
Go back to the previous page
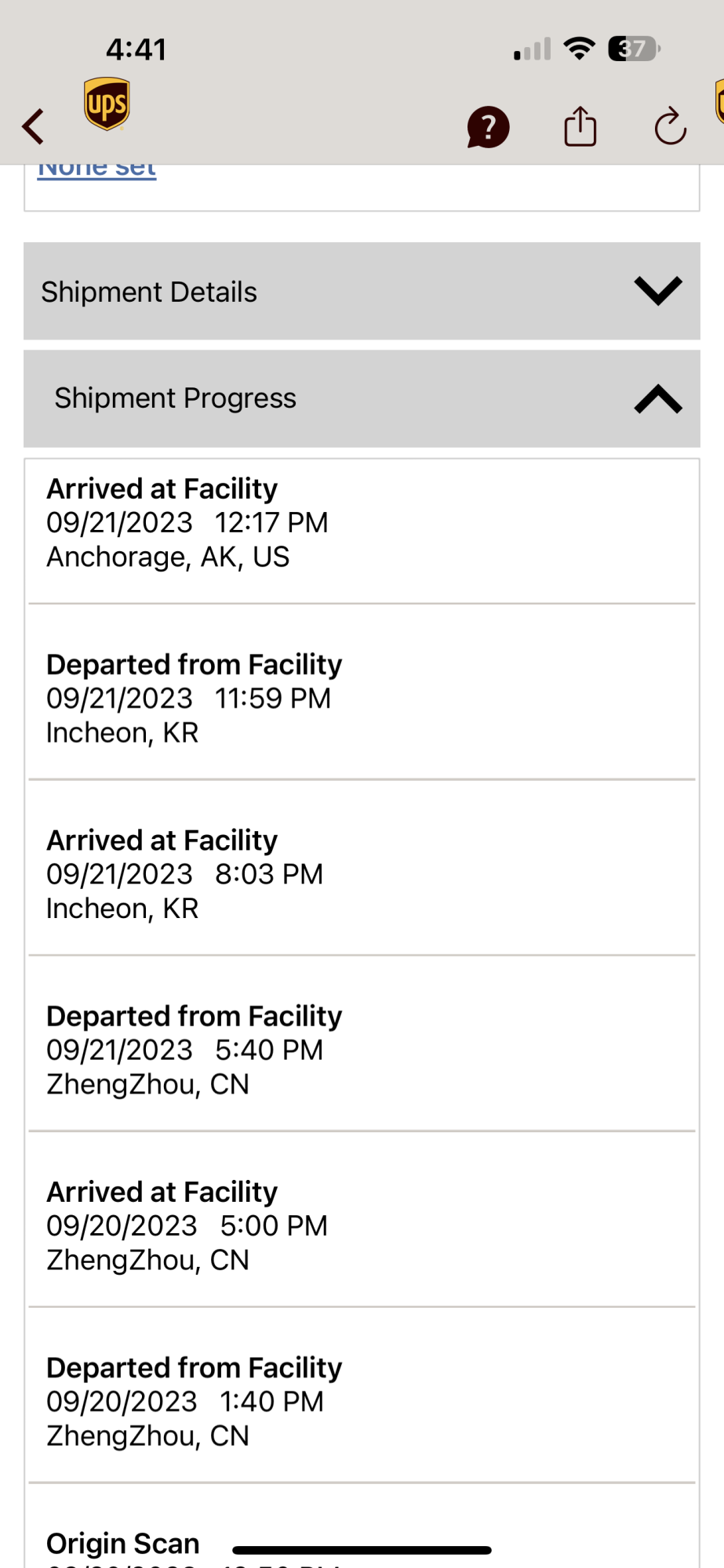tap(34, 126)
